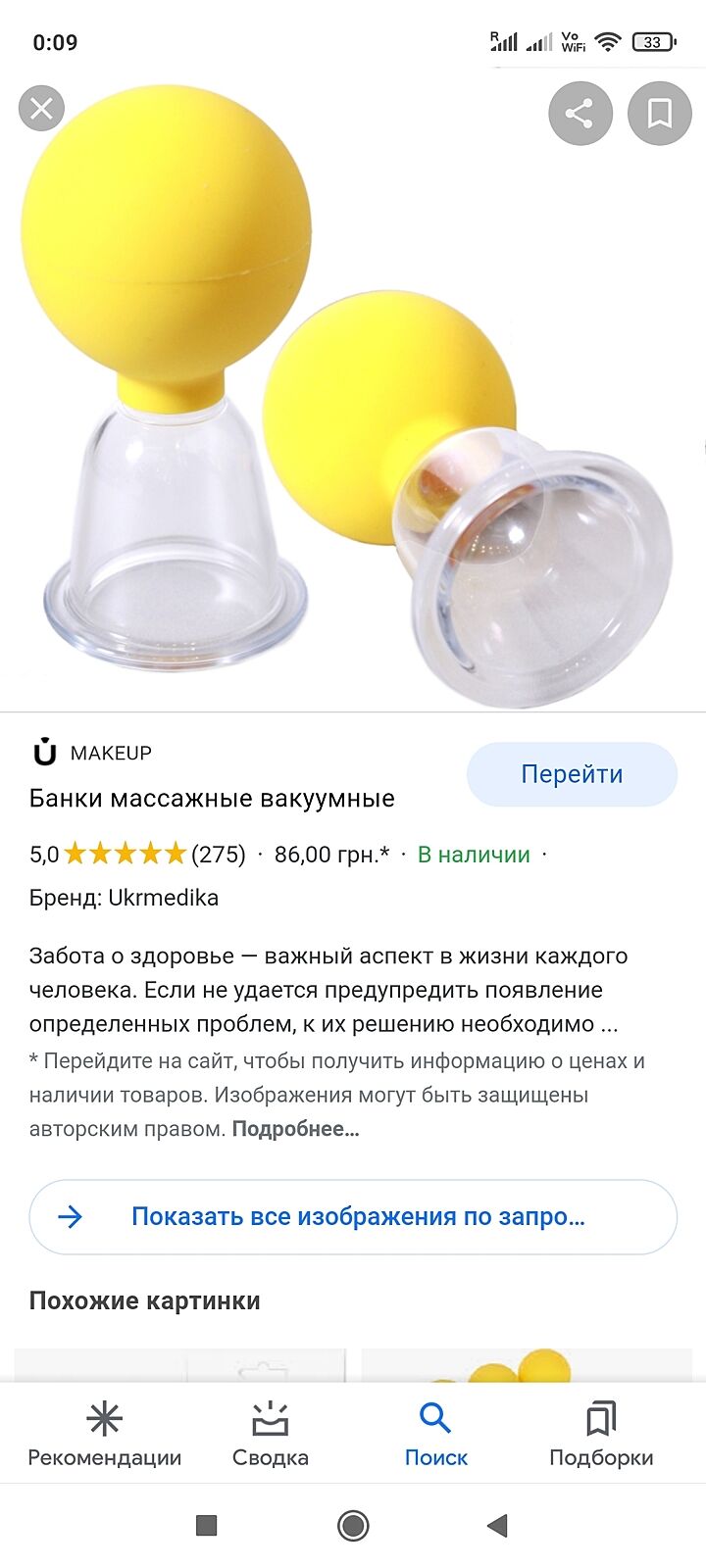Close the image preview

41,108
